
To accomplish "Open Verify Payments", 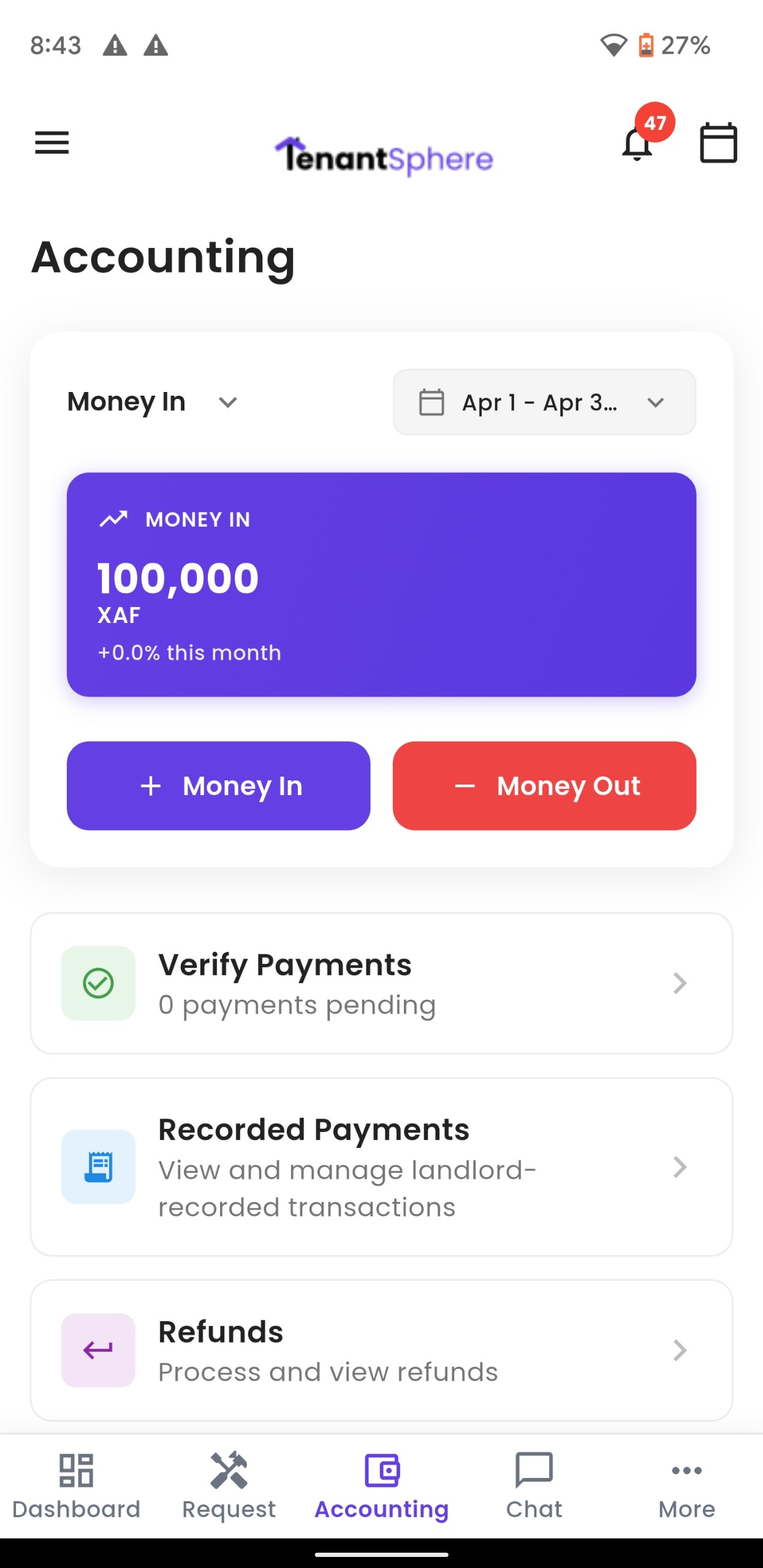I will 381,983.
